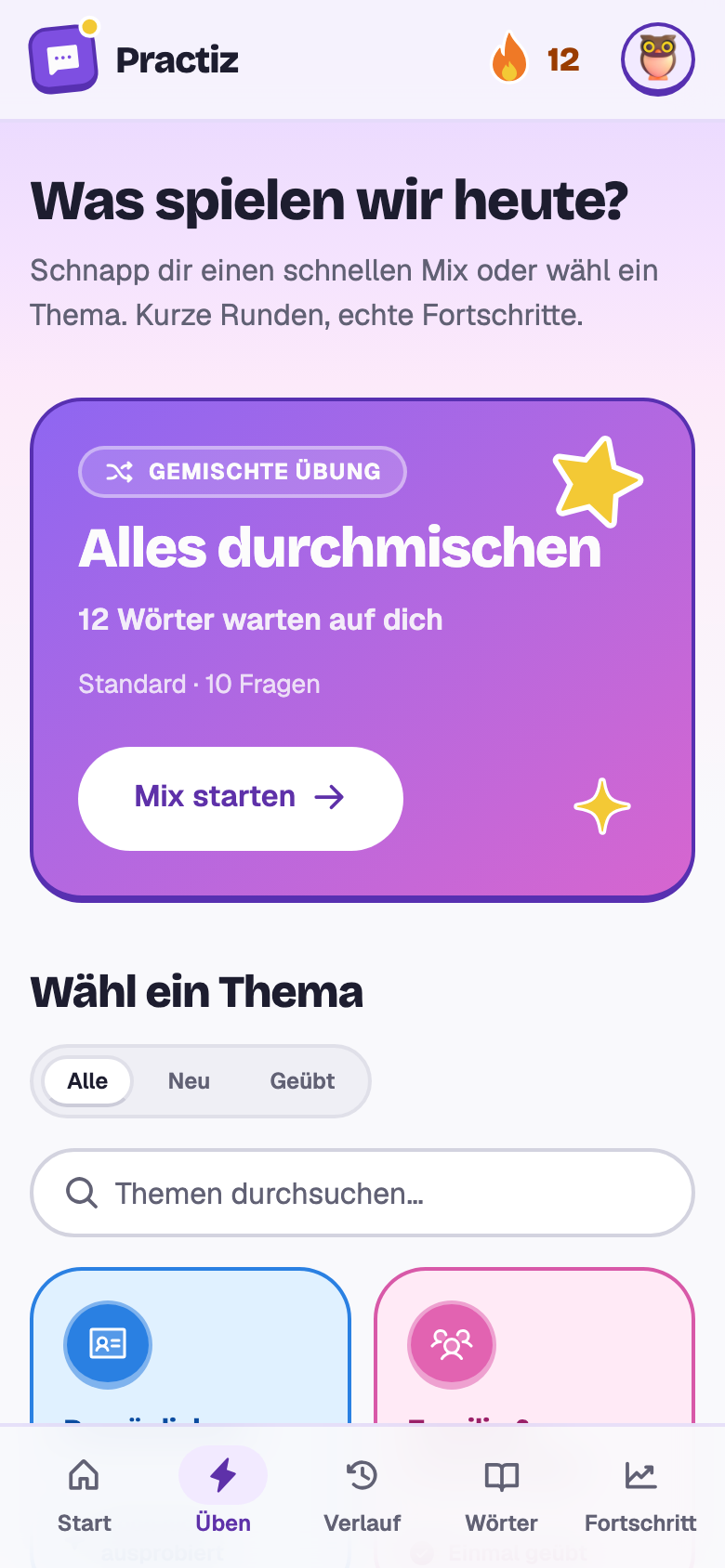
Task: Open the owl profile avatar
Action: [658, 59]
